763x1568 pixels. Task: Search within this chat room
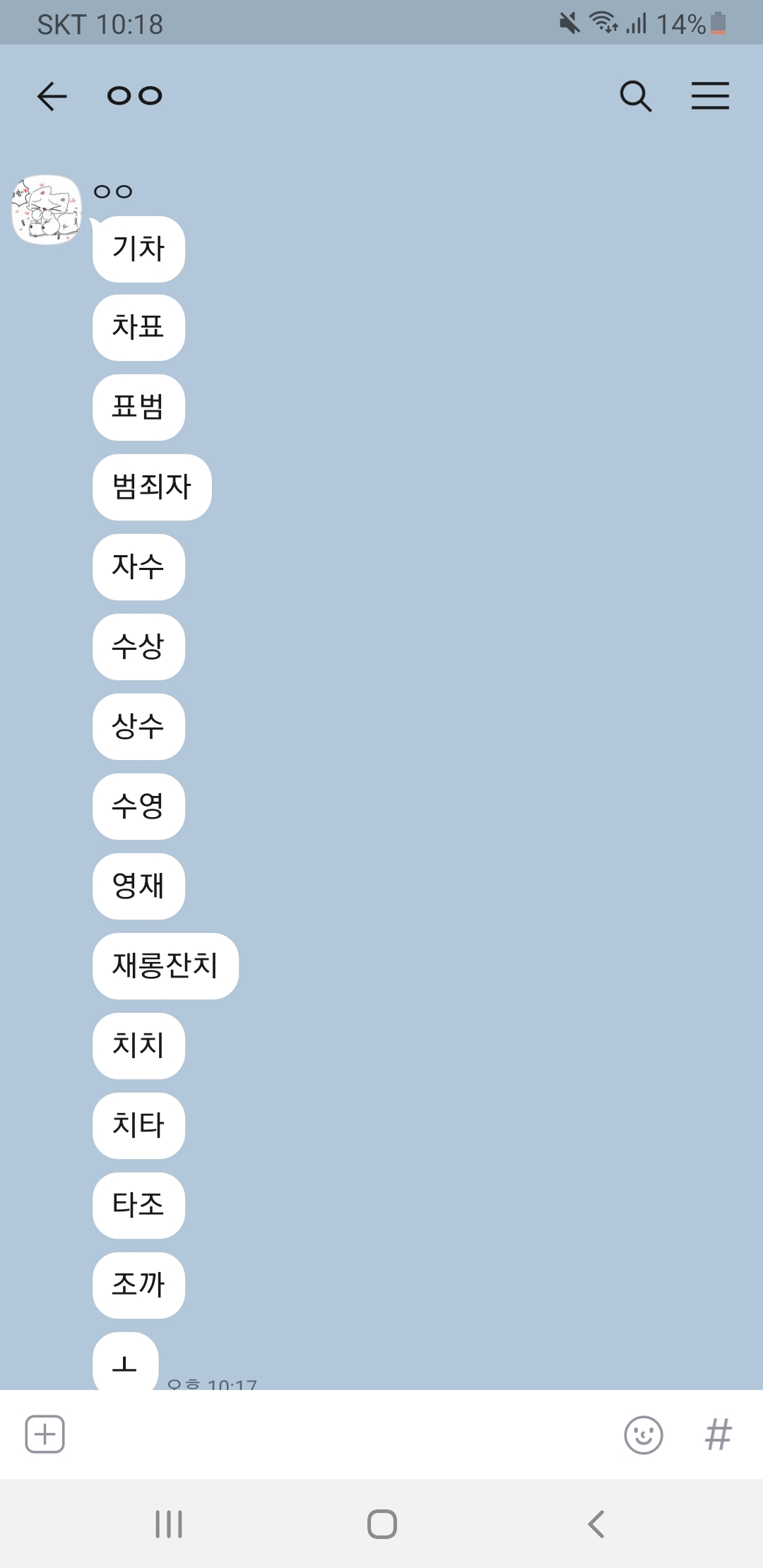tap(635, 96)
